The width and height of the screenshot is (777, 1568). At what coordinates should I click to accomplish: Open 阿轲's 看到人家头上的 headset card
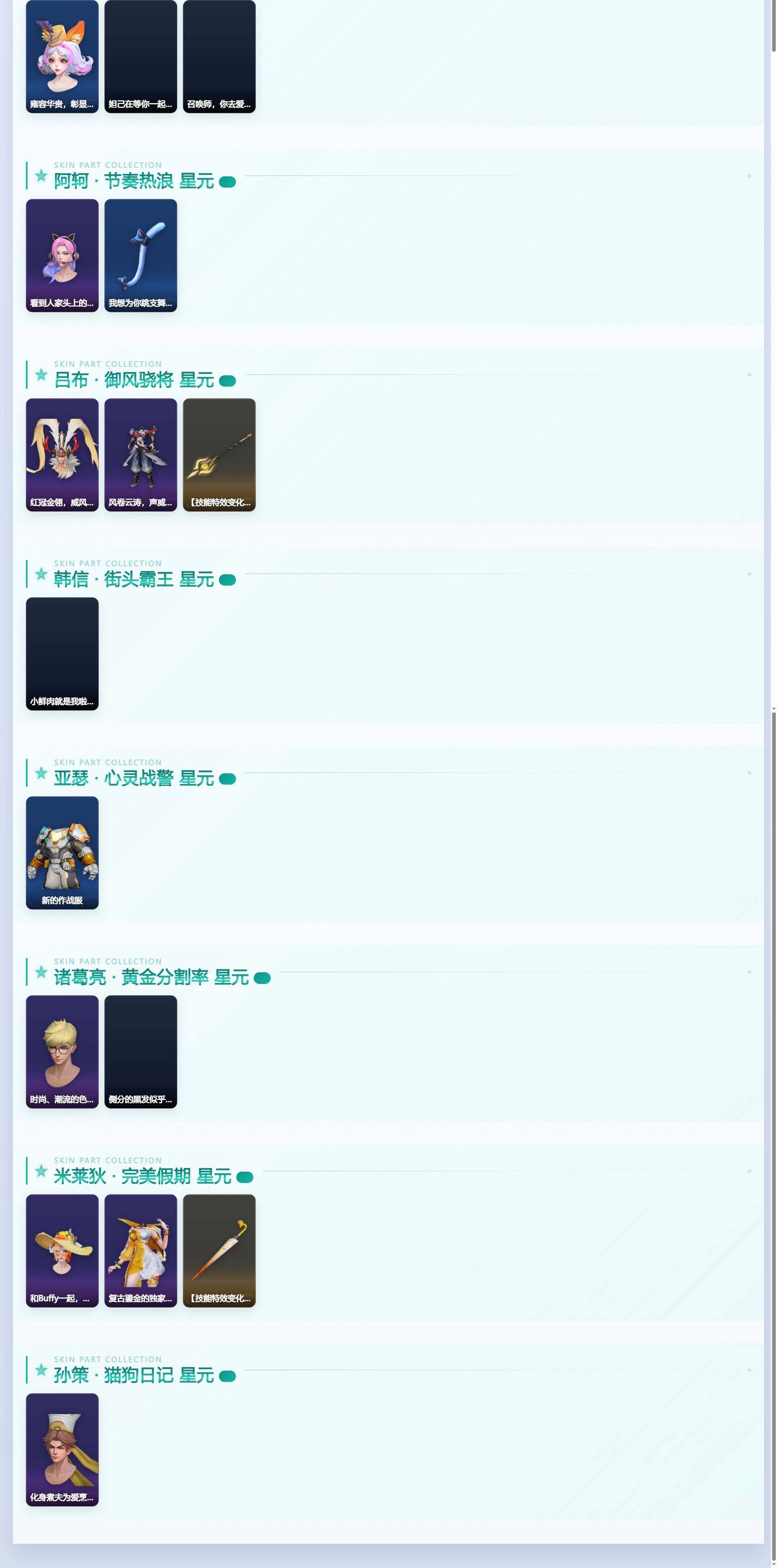click(x=62, y=256)
